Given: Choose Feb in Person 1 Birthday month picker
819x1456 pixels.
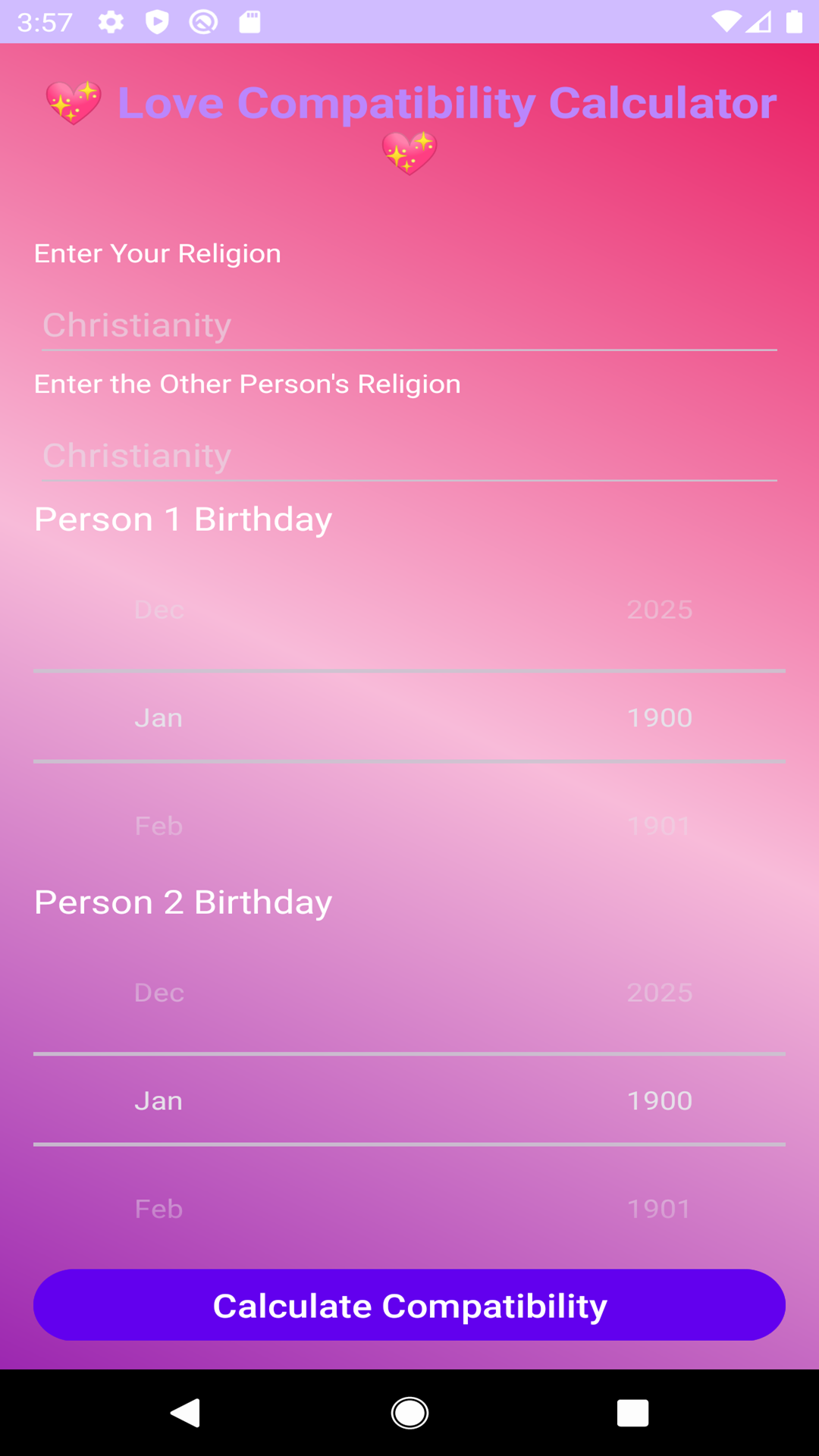Looking at the screenshot, I should click(159, 826).
